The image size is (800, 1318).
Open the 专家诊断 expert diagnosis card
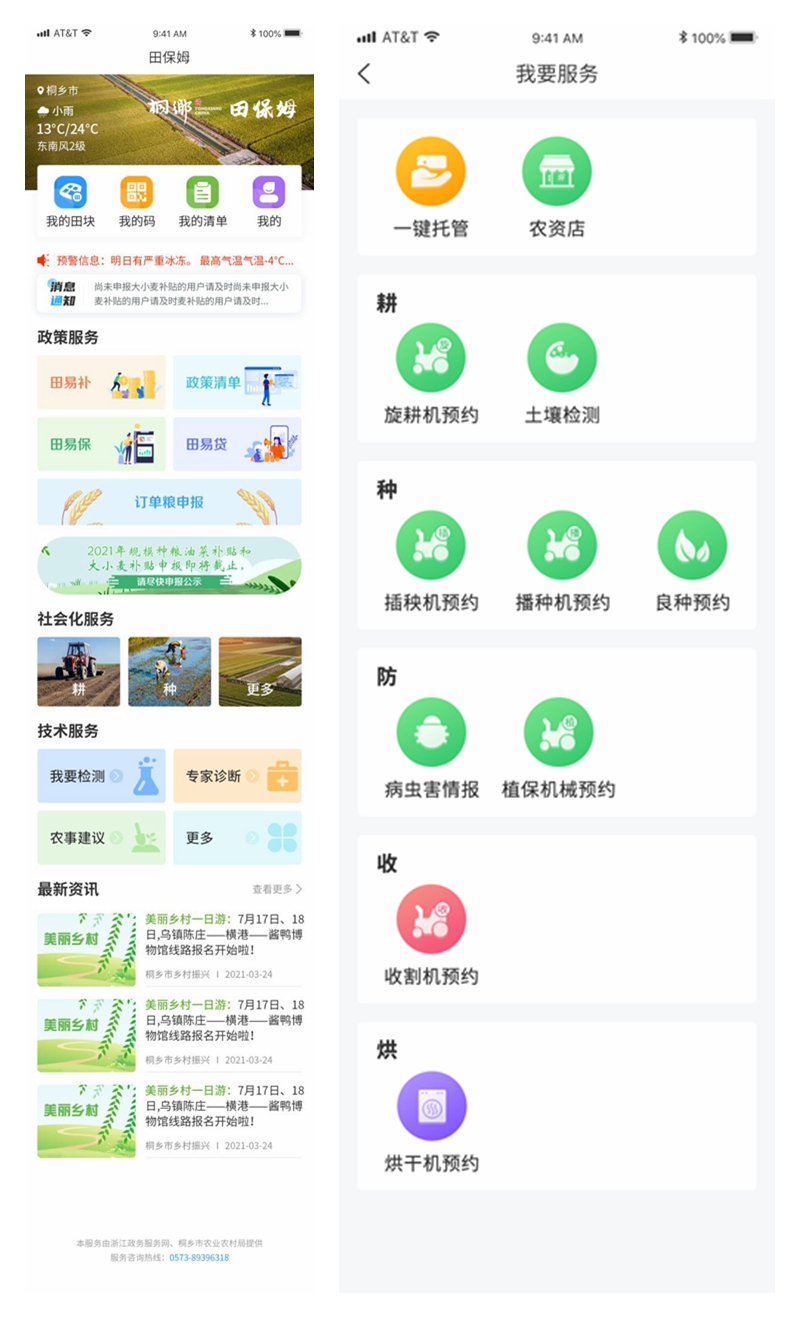coord(237,776)
